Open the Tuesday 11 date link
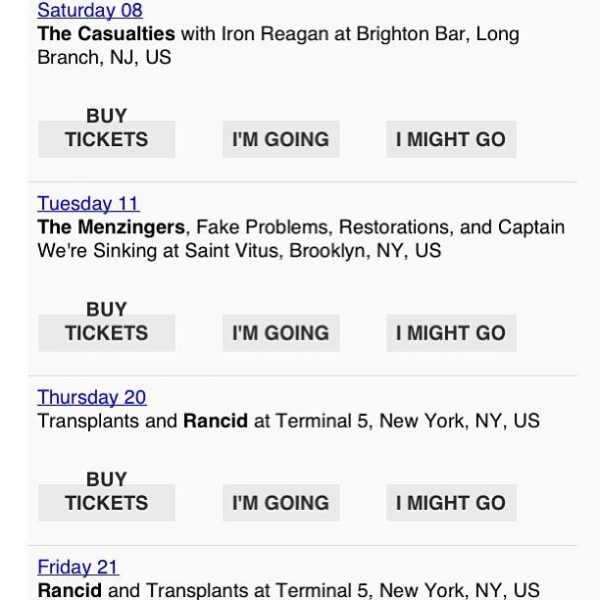 pos(88,204)
